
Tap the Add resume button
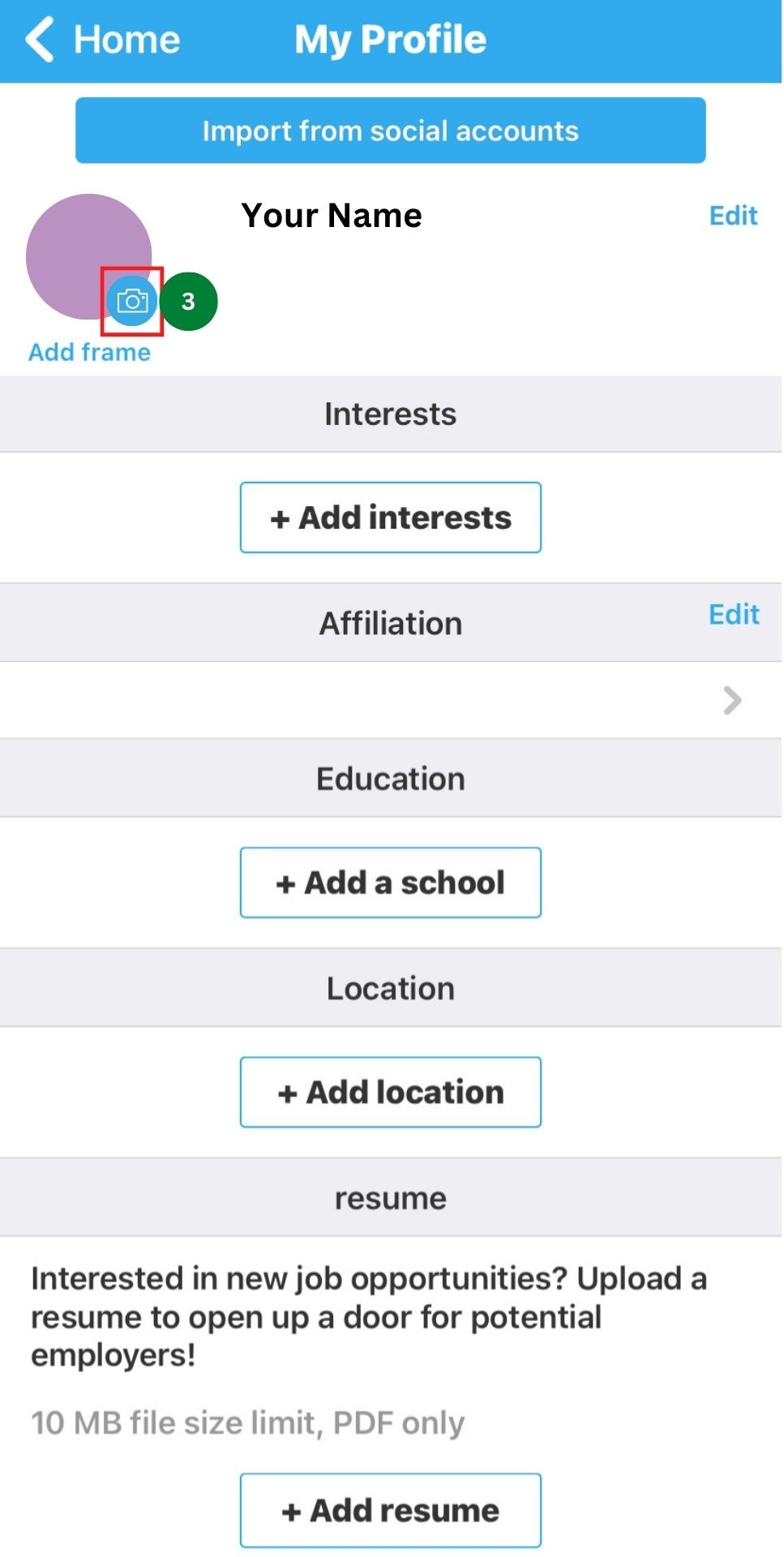[390, 1509]
